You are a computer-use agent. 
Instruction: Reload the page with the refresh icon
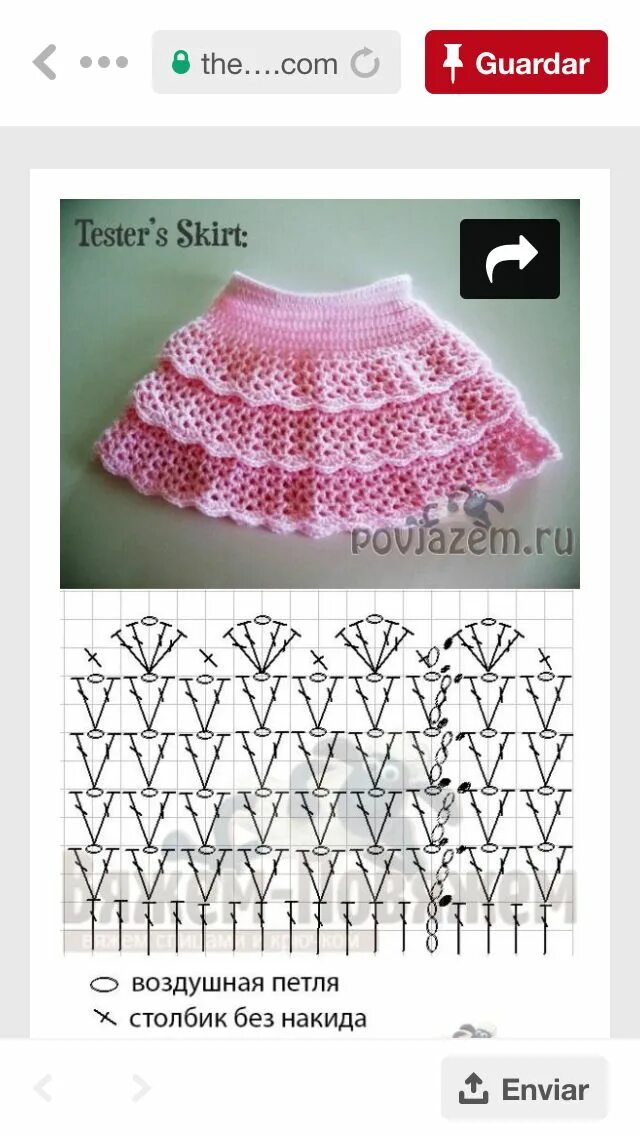coord(365,63)
